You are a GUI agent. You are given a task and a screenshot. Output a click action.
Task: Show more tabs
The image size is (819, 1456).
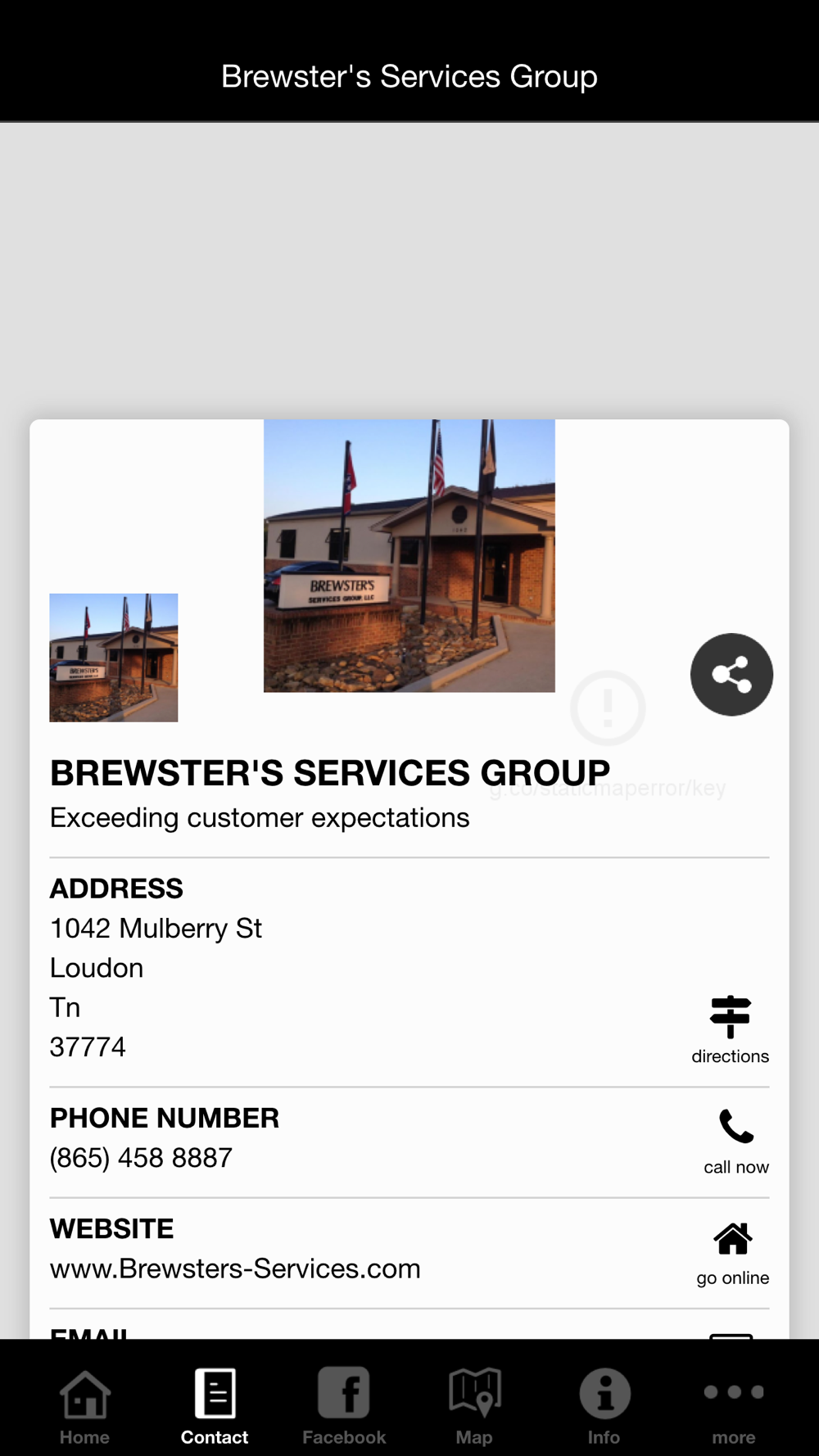point(734,1405)
